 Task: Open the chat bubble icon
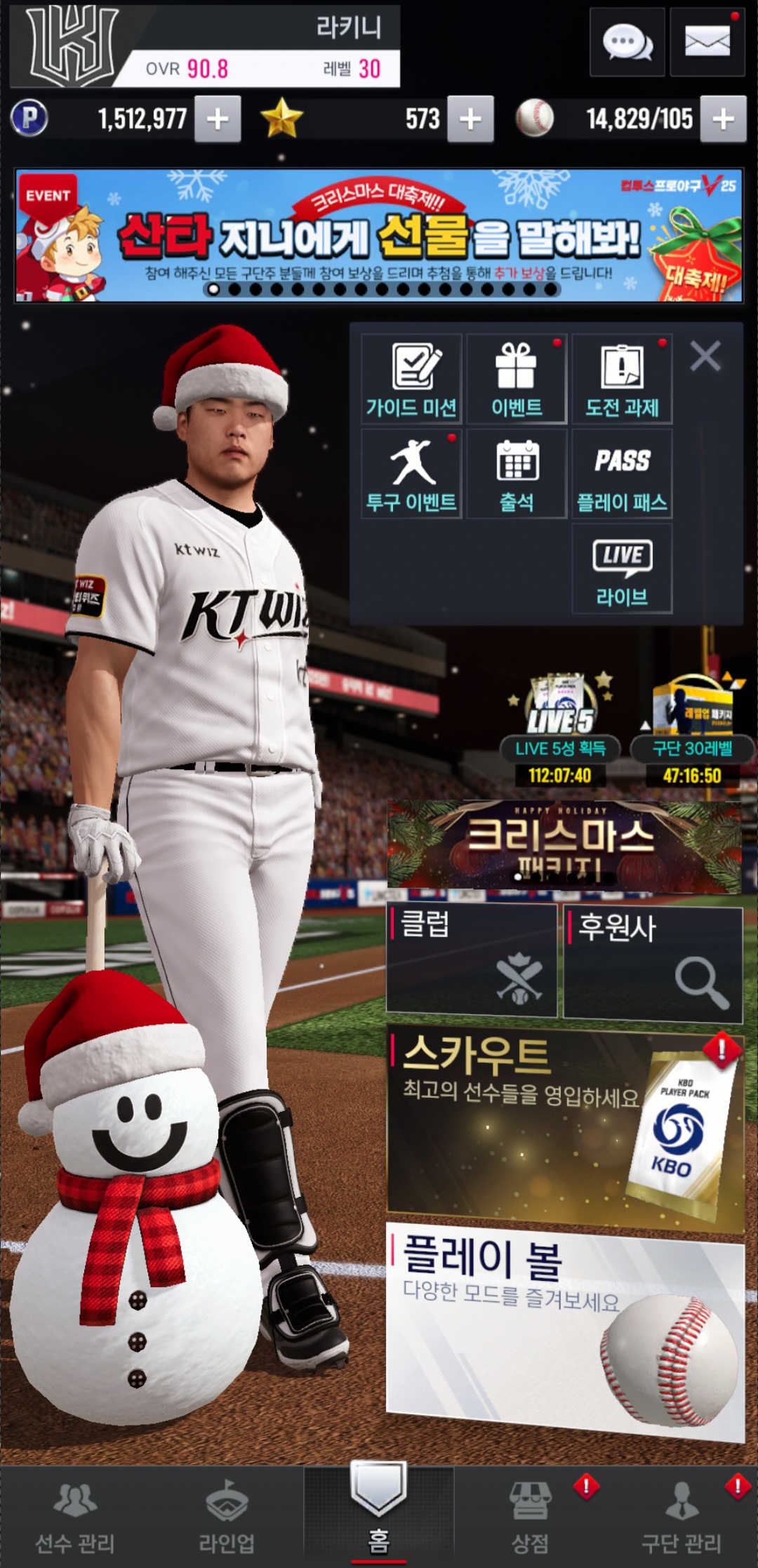click(627, 42)
